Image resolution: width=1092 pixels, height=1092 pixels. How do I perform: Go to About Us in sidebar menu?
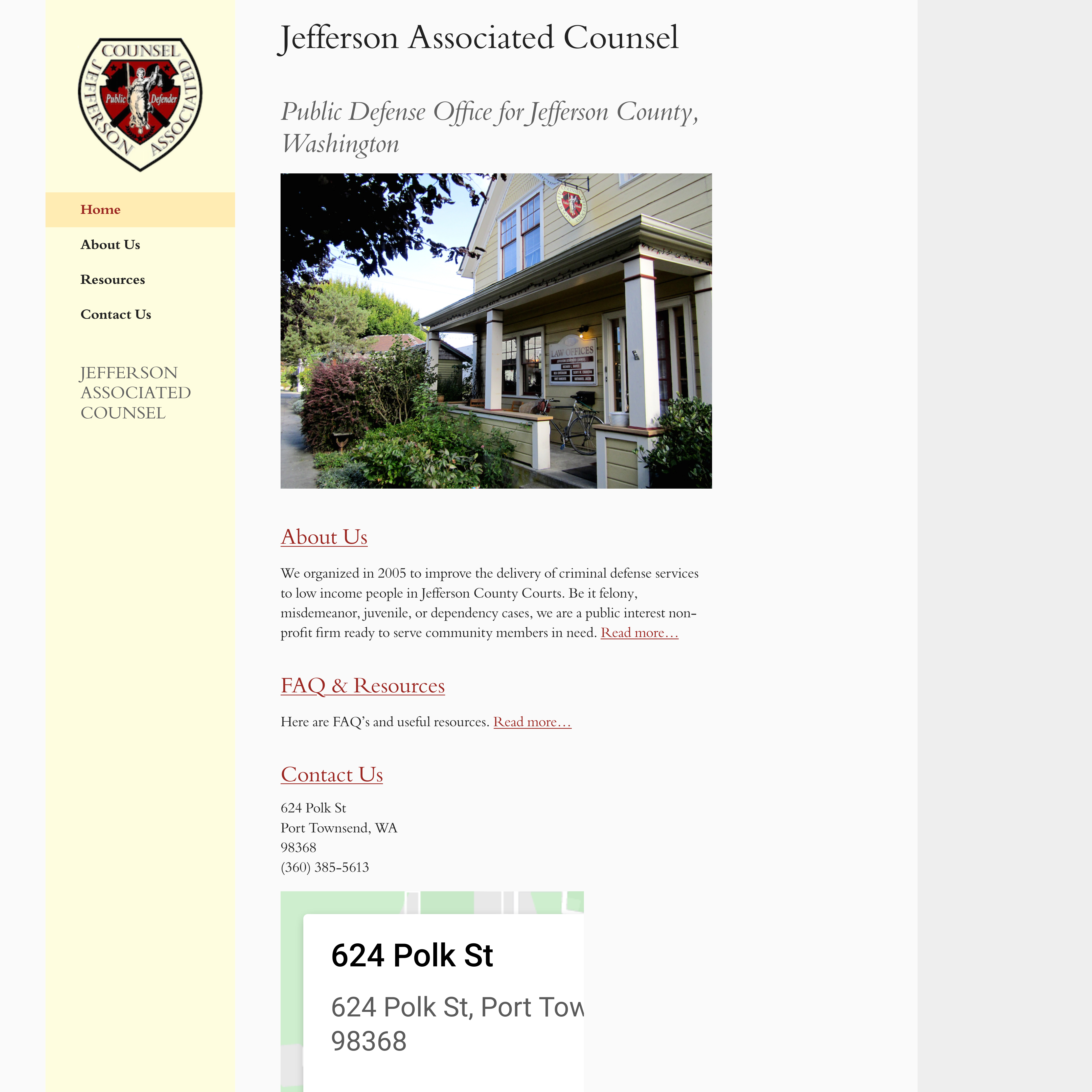point(110,245)
